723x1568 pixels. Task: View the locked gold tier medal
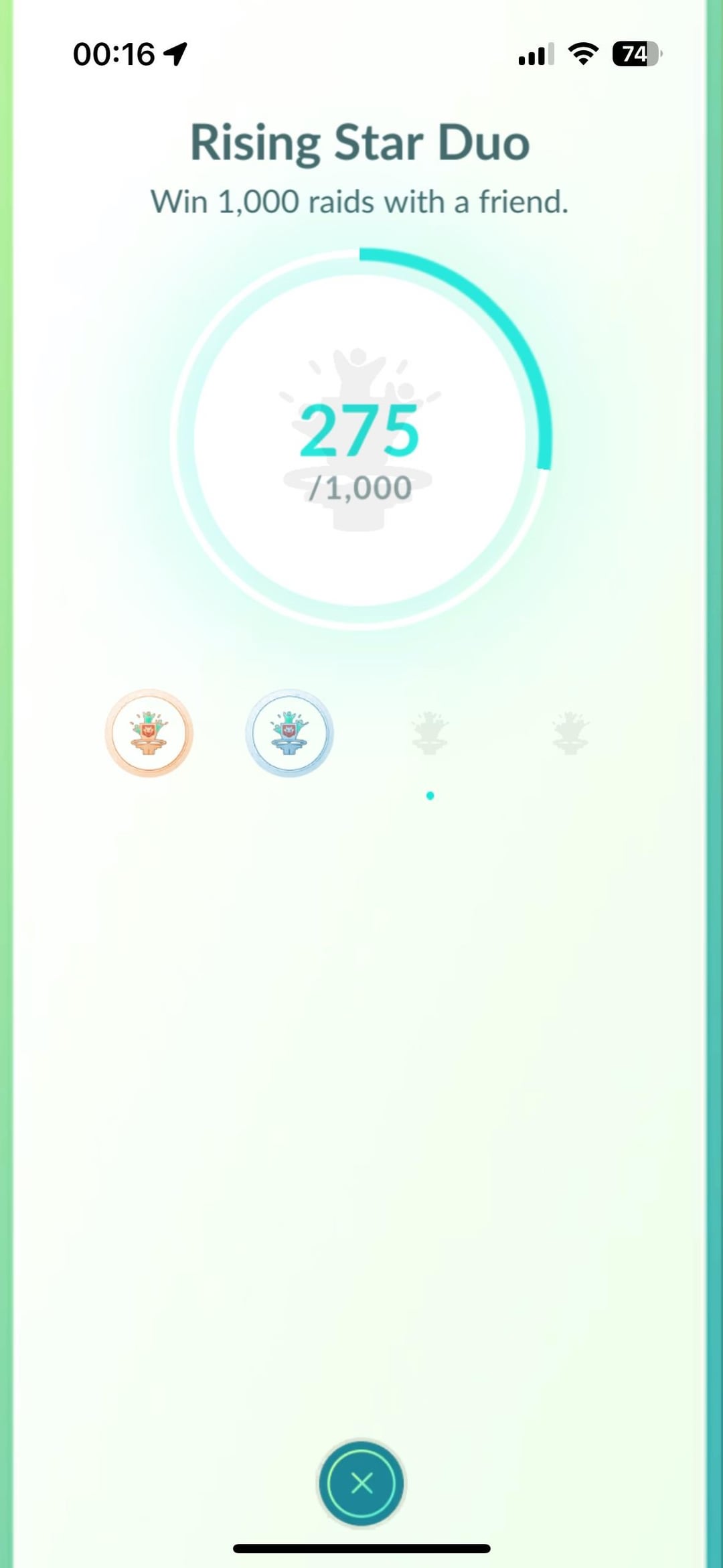[430, 733]
